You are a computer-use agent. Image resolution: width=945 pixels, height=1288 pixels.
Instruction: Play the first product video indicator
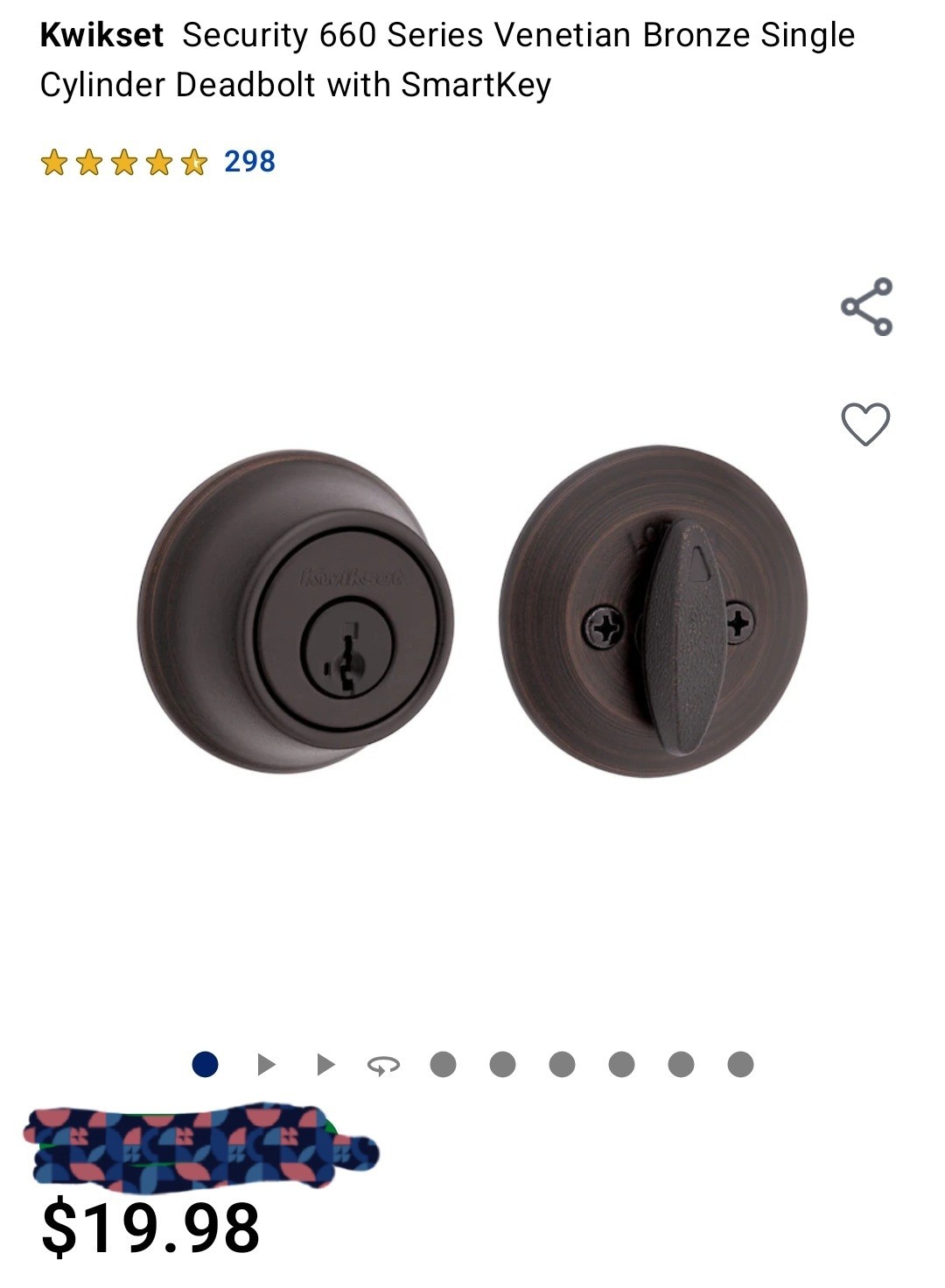pos(266,1064)
